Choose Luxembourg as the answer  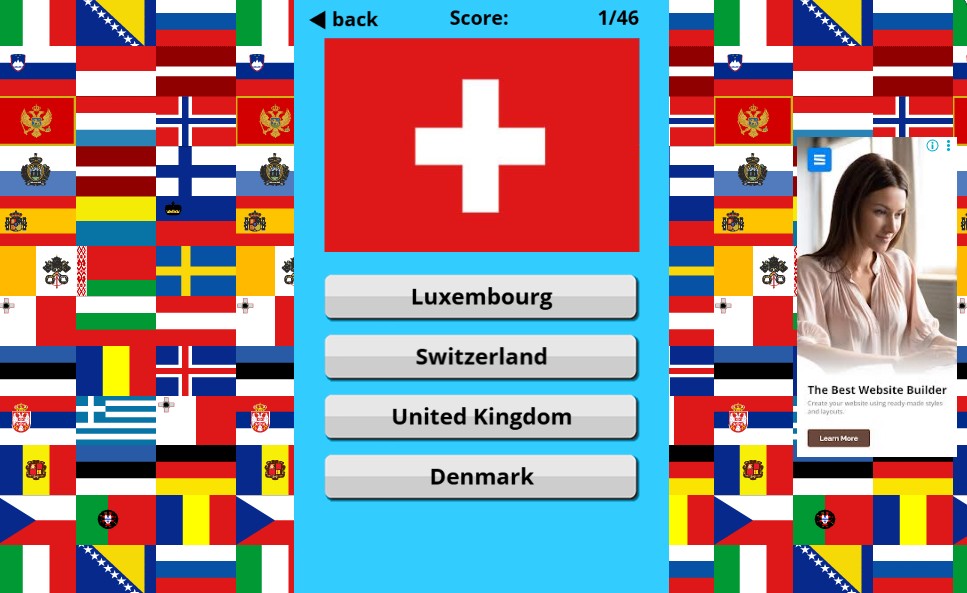[481, 297]
